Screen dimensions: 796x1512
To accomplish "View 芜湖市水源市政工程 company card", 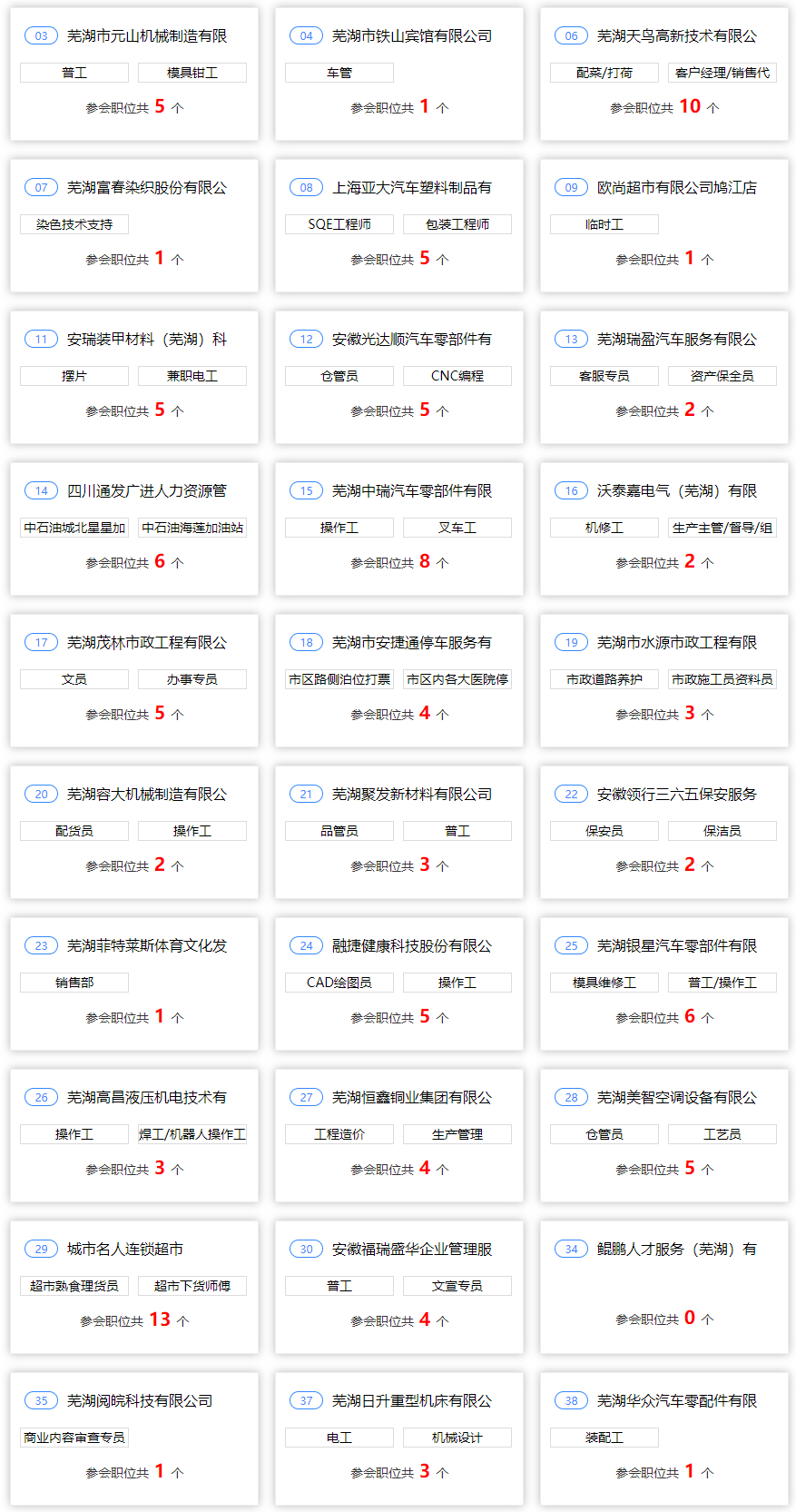I will pyautogui.click(x=664, y=681).
